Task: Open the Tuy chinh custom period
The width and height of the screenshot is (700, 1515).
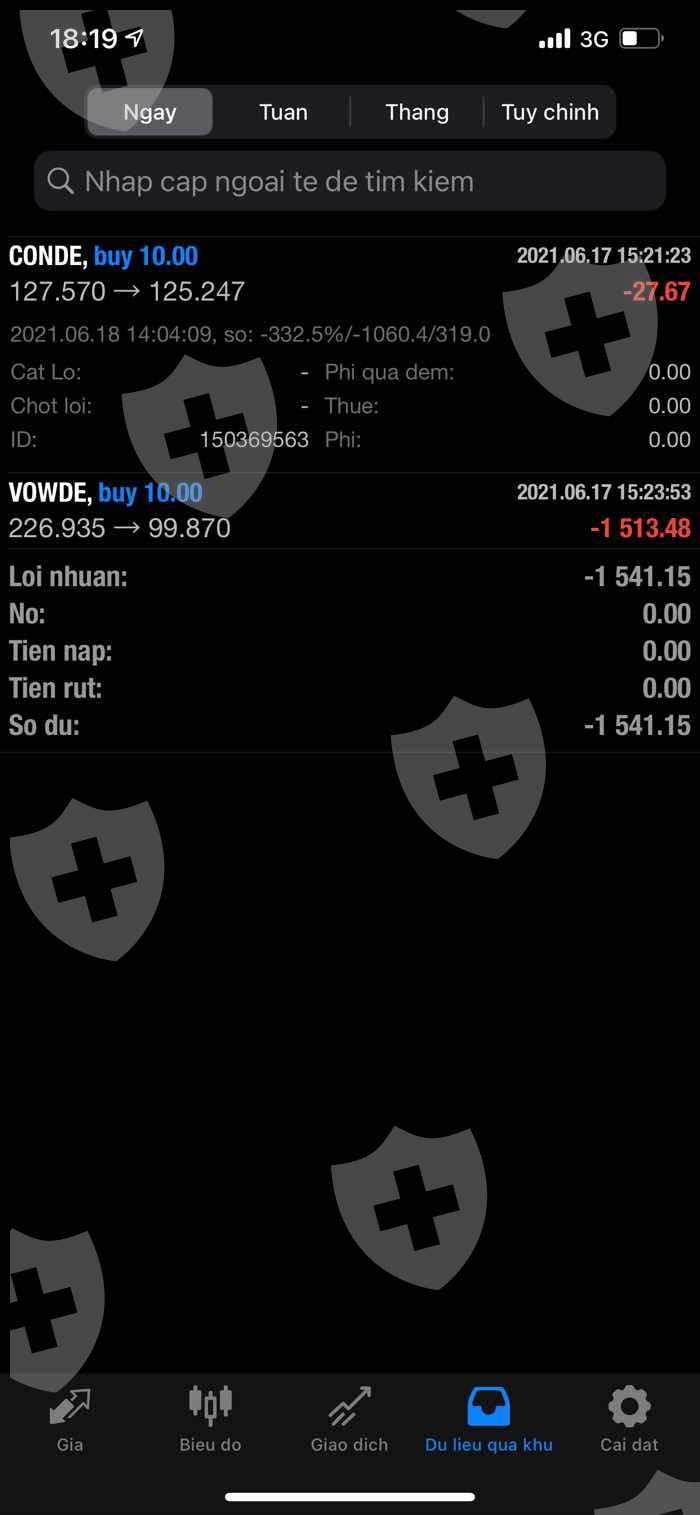Action: [x=550, y=112]
